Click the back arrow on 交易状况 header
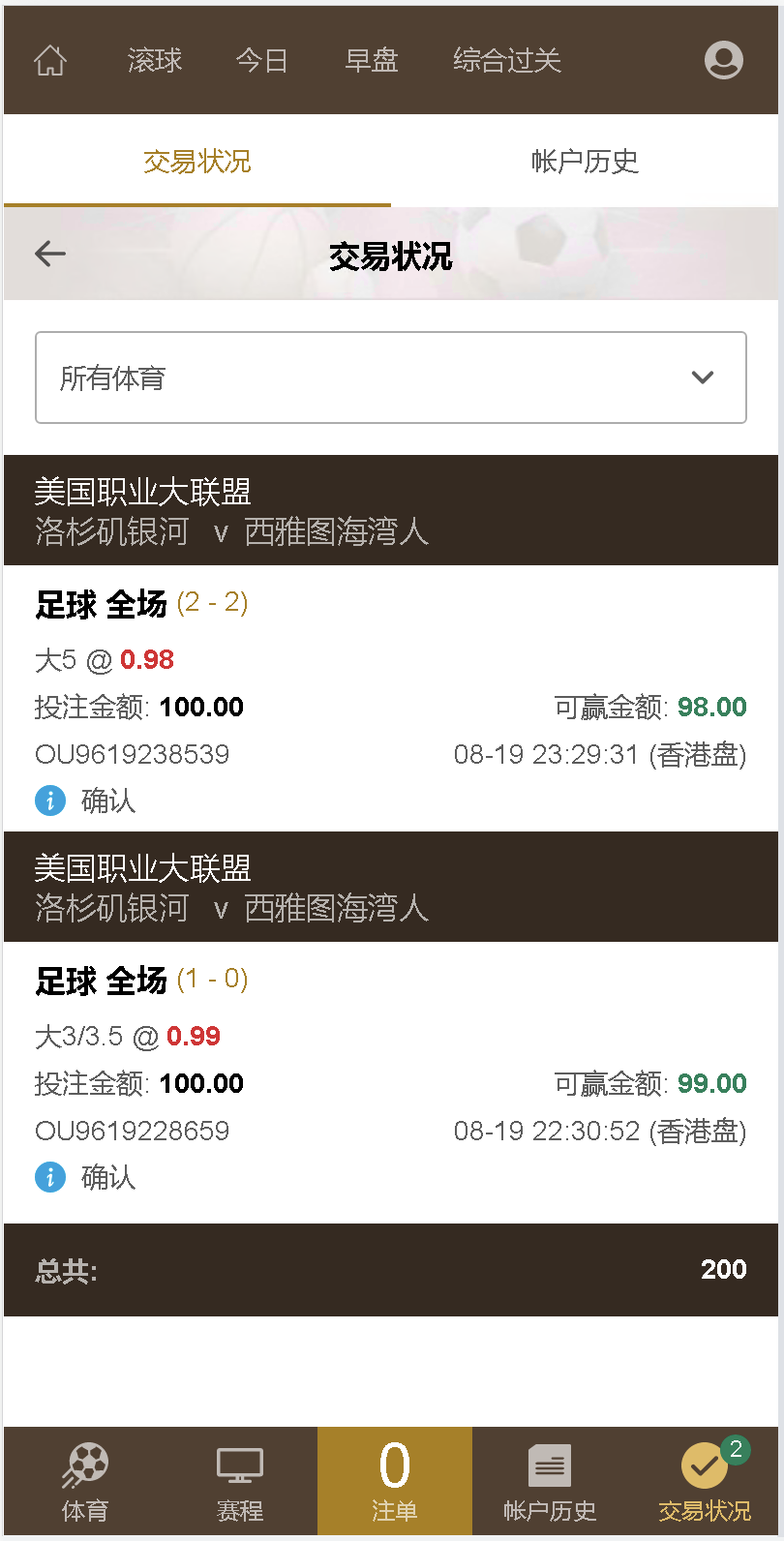This screenshot has width=784, height=1541. pos(49,254)
